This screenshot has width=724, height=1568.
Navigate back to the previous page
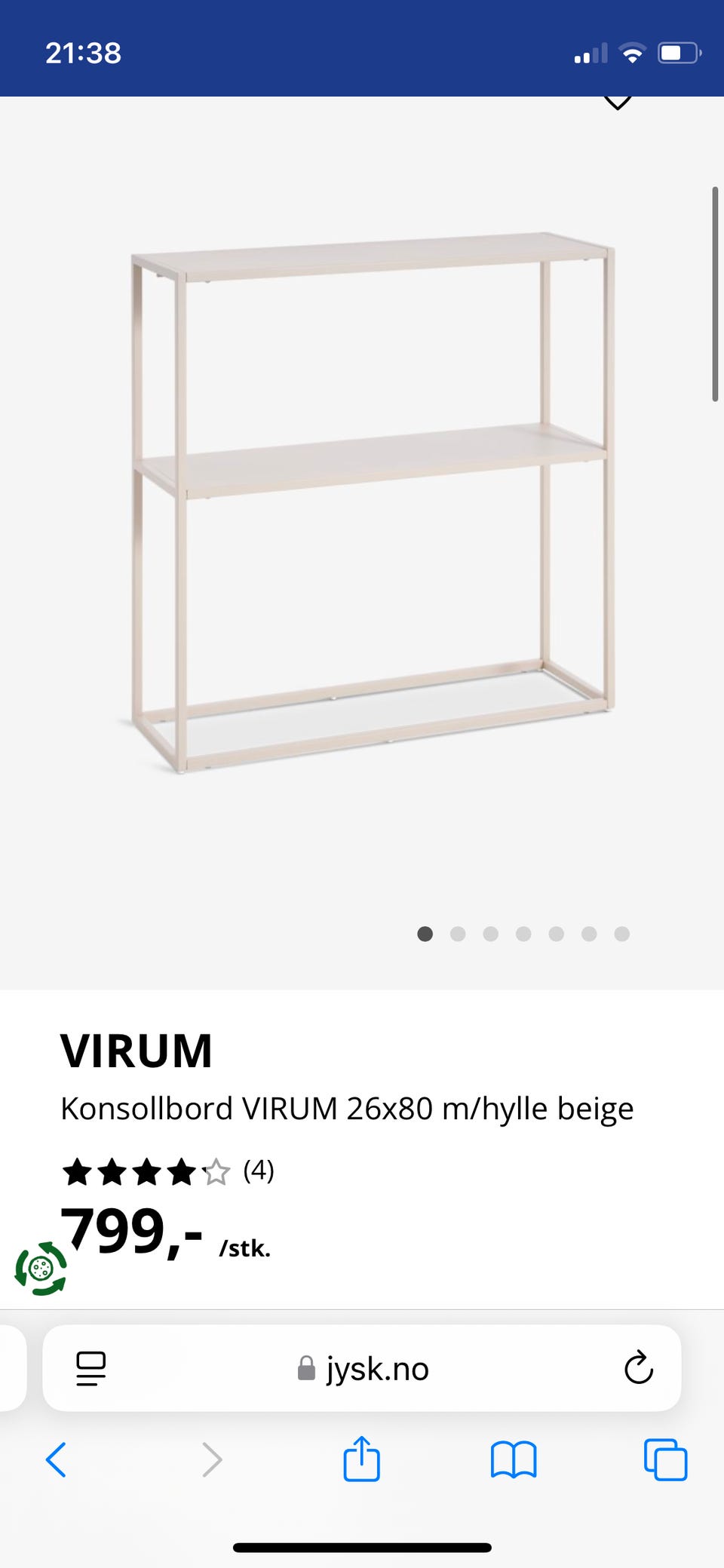click(x=57, y=1459)
